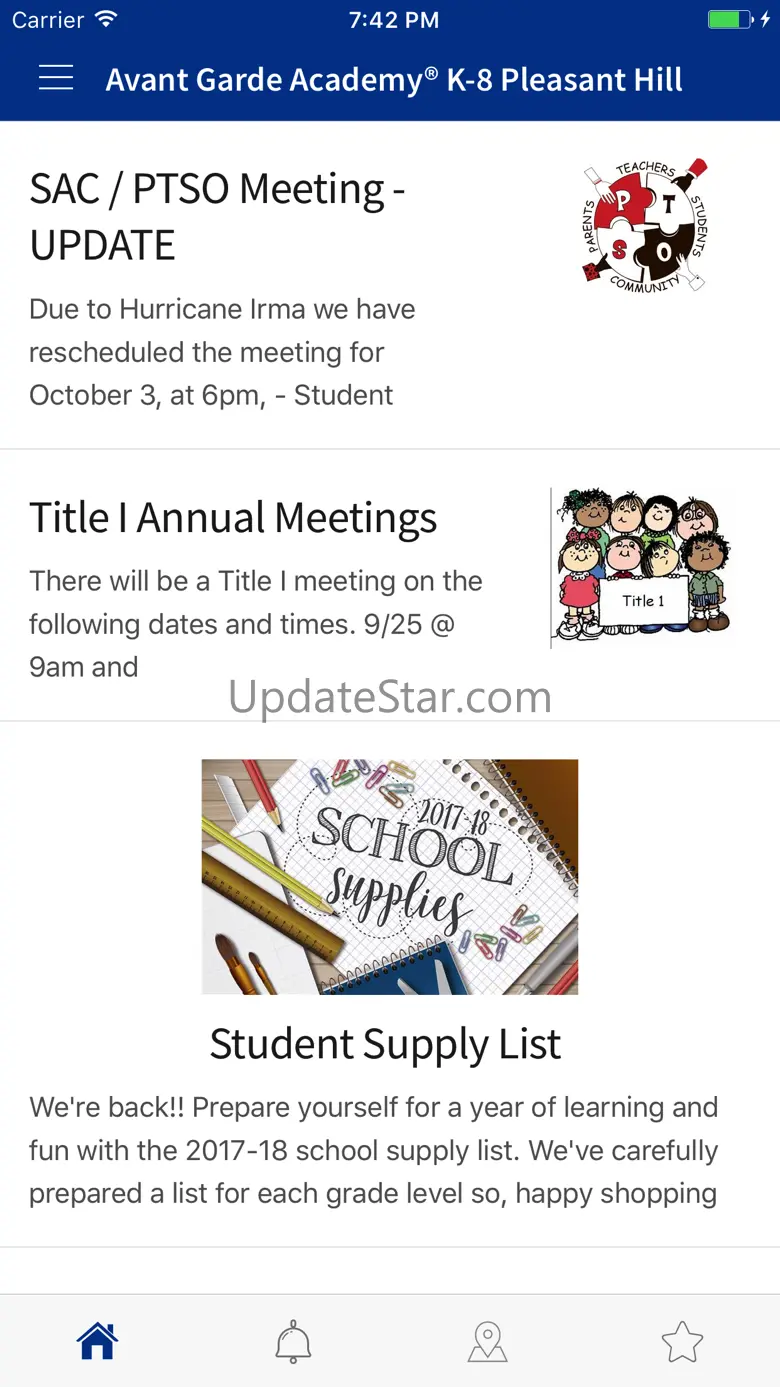Open the Student Supply List article
This screenshot has width=780, height=1387.
point(385,1044)
